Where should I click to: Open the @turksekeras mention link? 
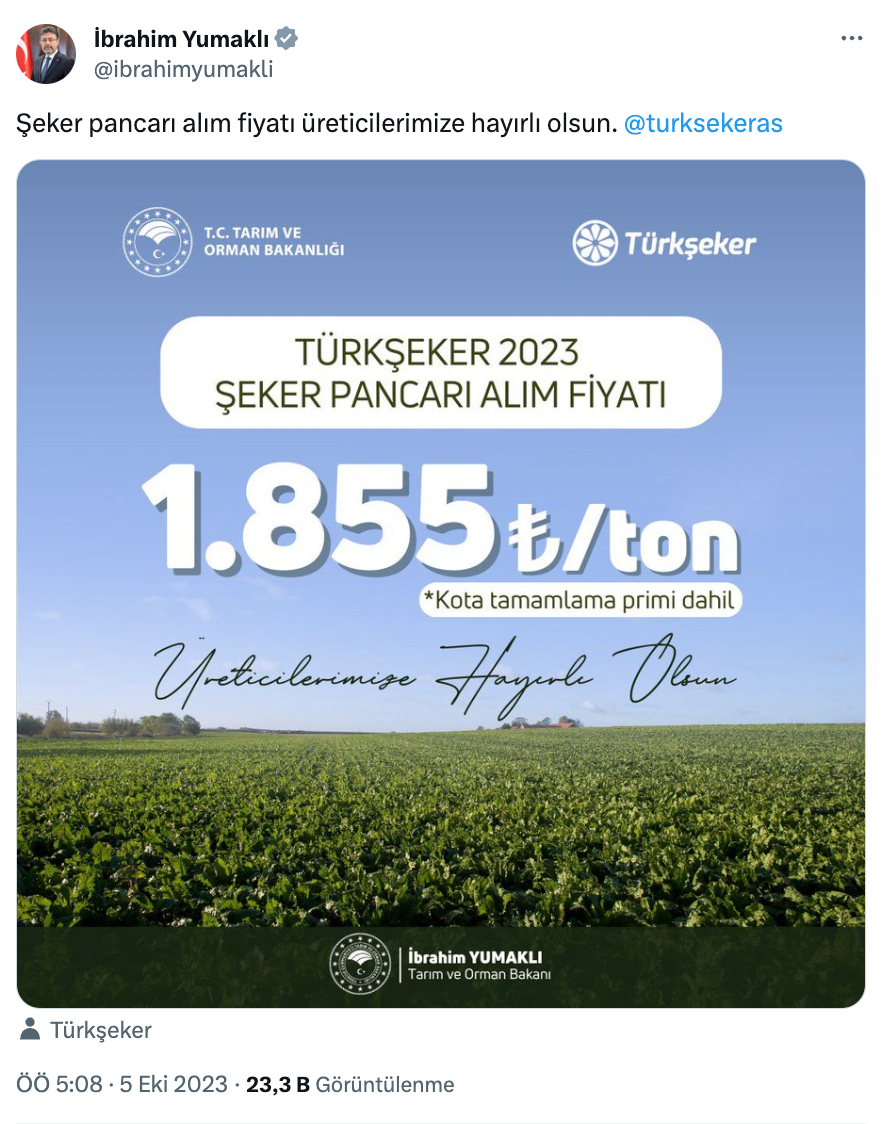click(702, 124)
